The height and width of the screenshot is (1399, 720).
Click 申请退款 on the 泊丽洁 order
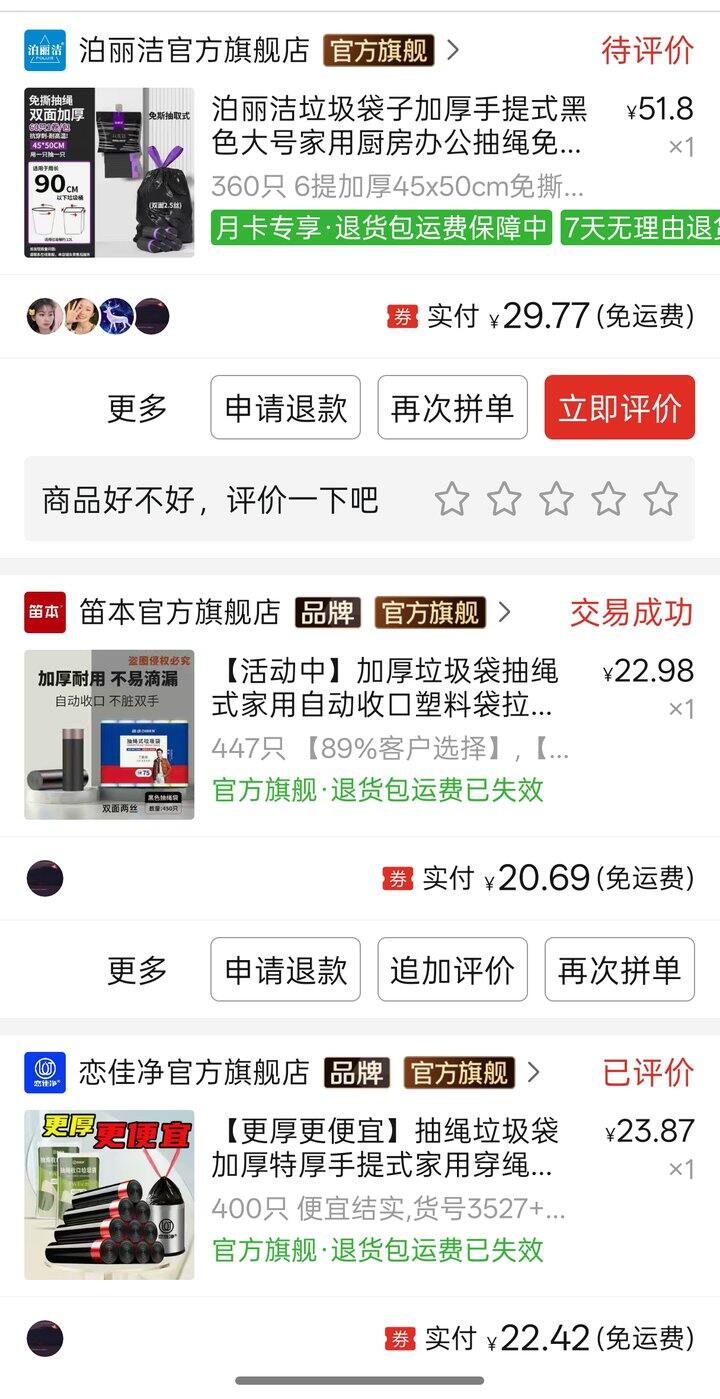[285, 407]
